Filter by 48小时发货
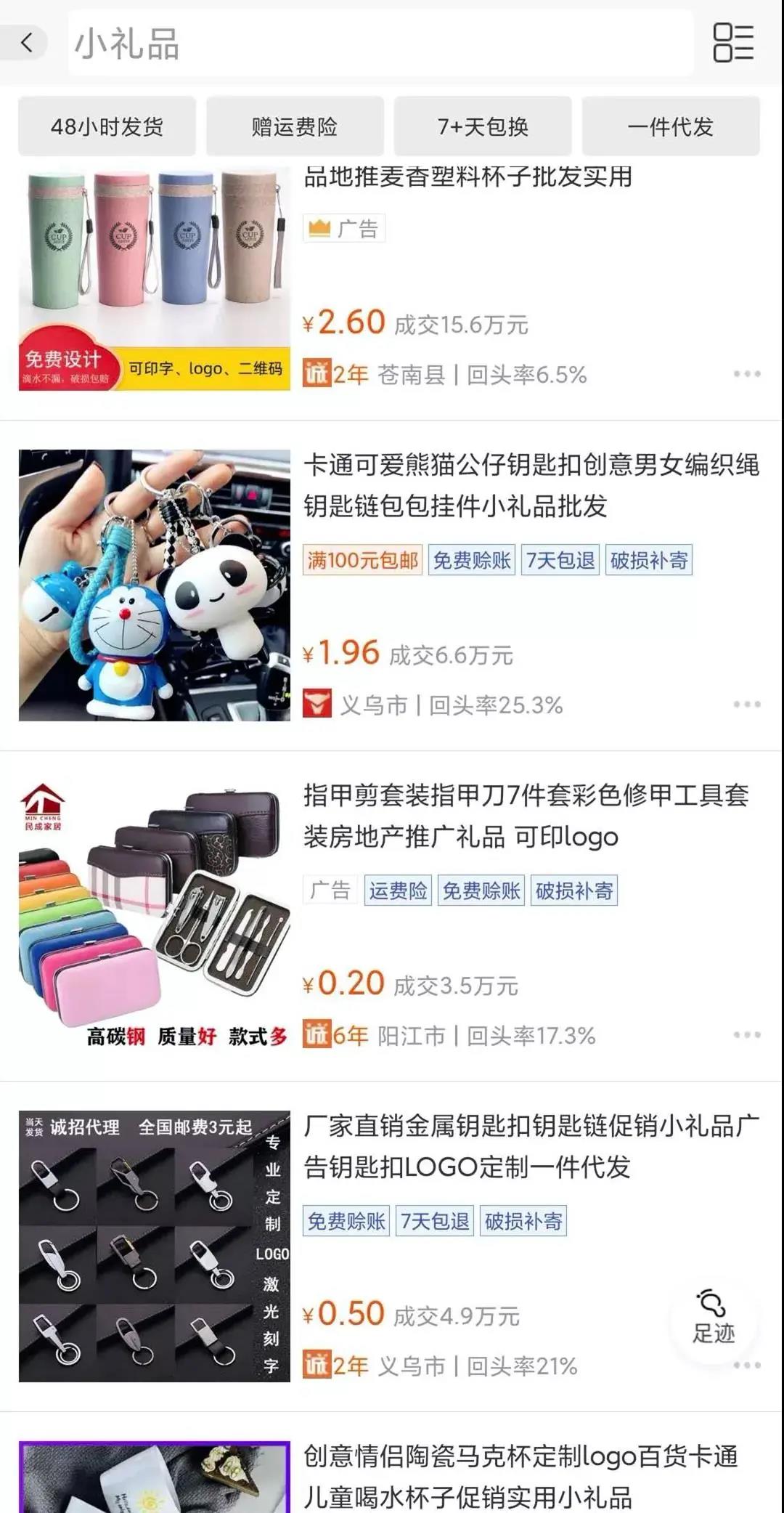 point(107,126)
